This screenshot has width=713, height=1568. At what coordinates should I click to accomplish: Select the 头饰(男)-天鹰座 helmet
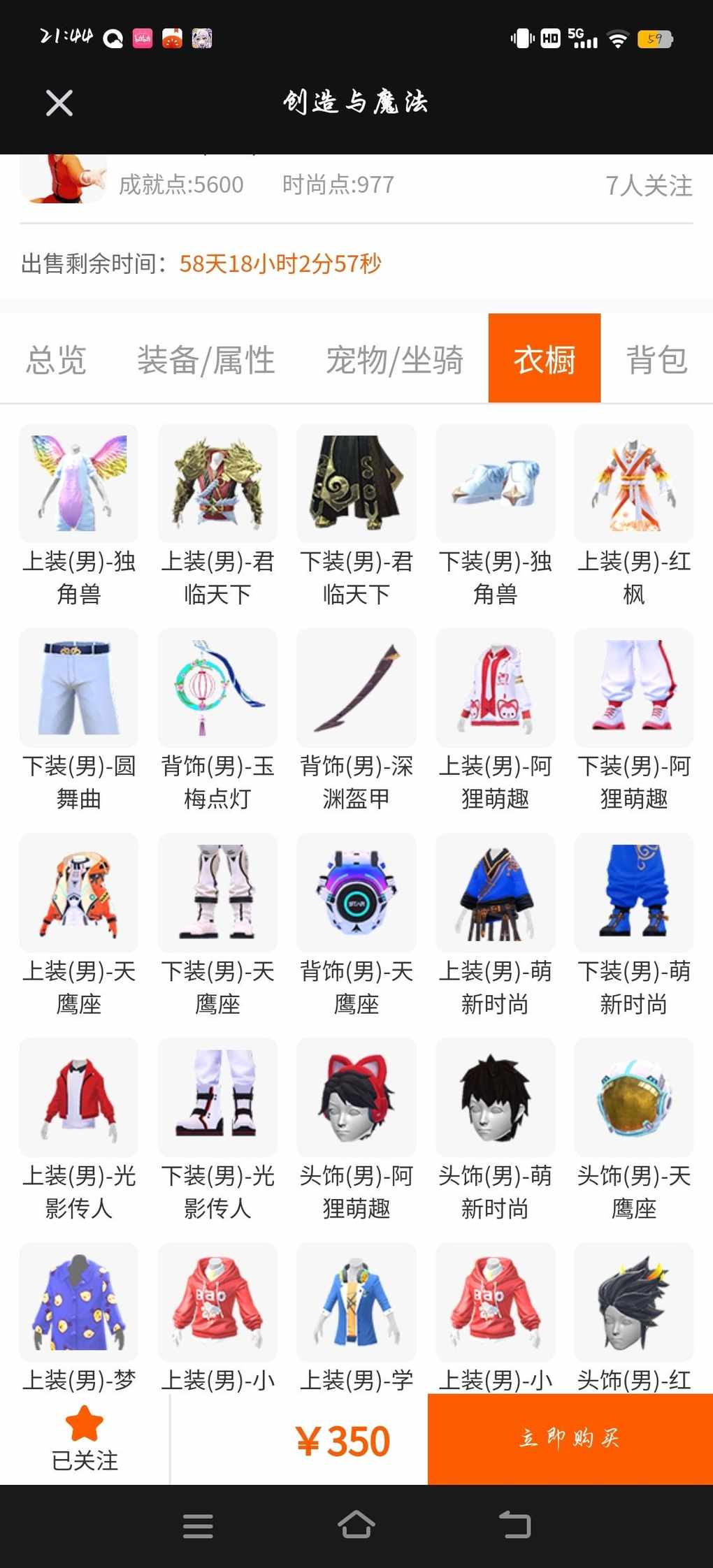[x=633, y=1097]
